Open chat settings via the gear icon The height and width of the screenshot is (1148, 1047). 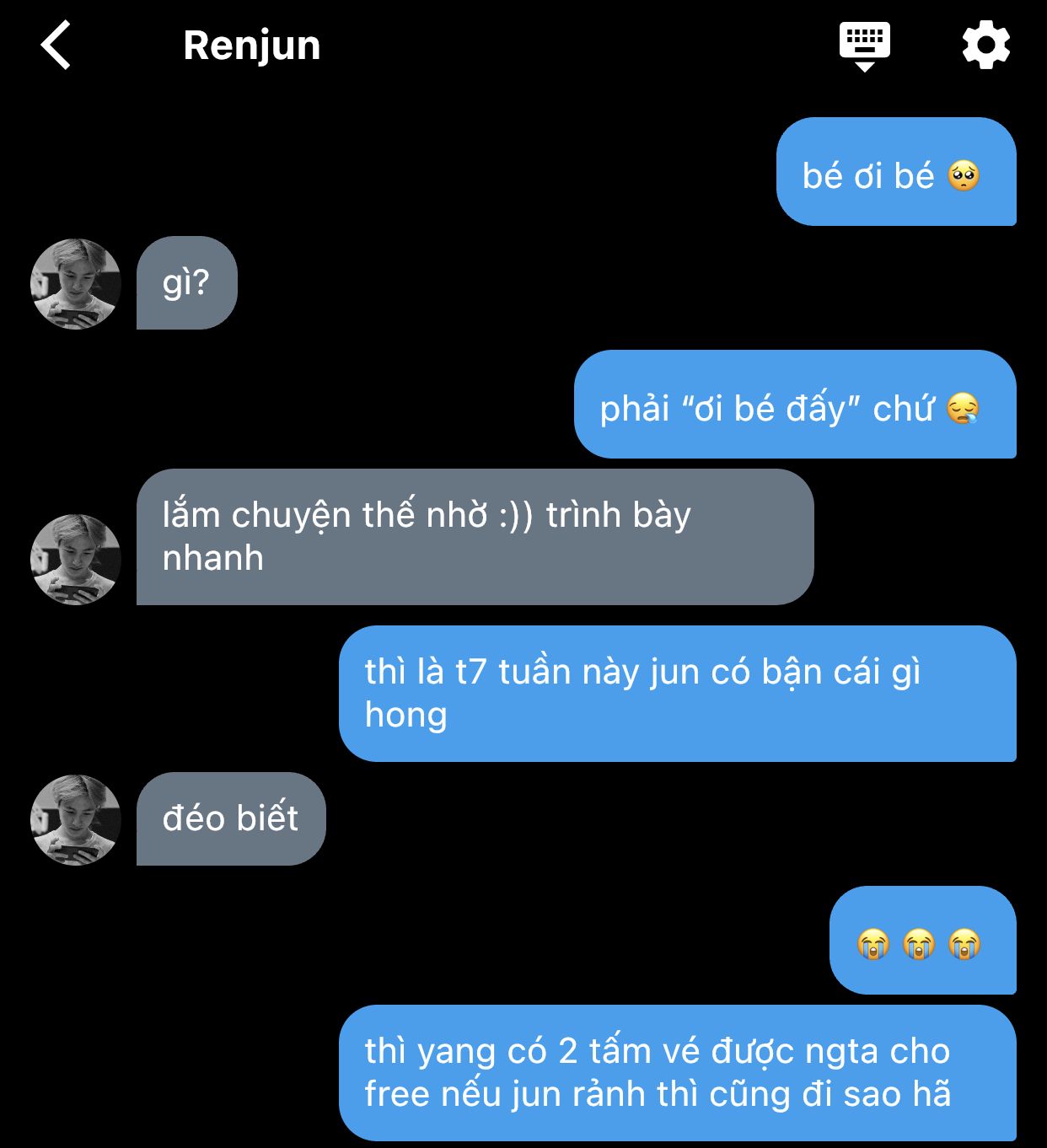coord(985,46)
